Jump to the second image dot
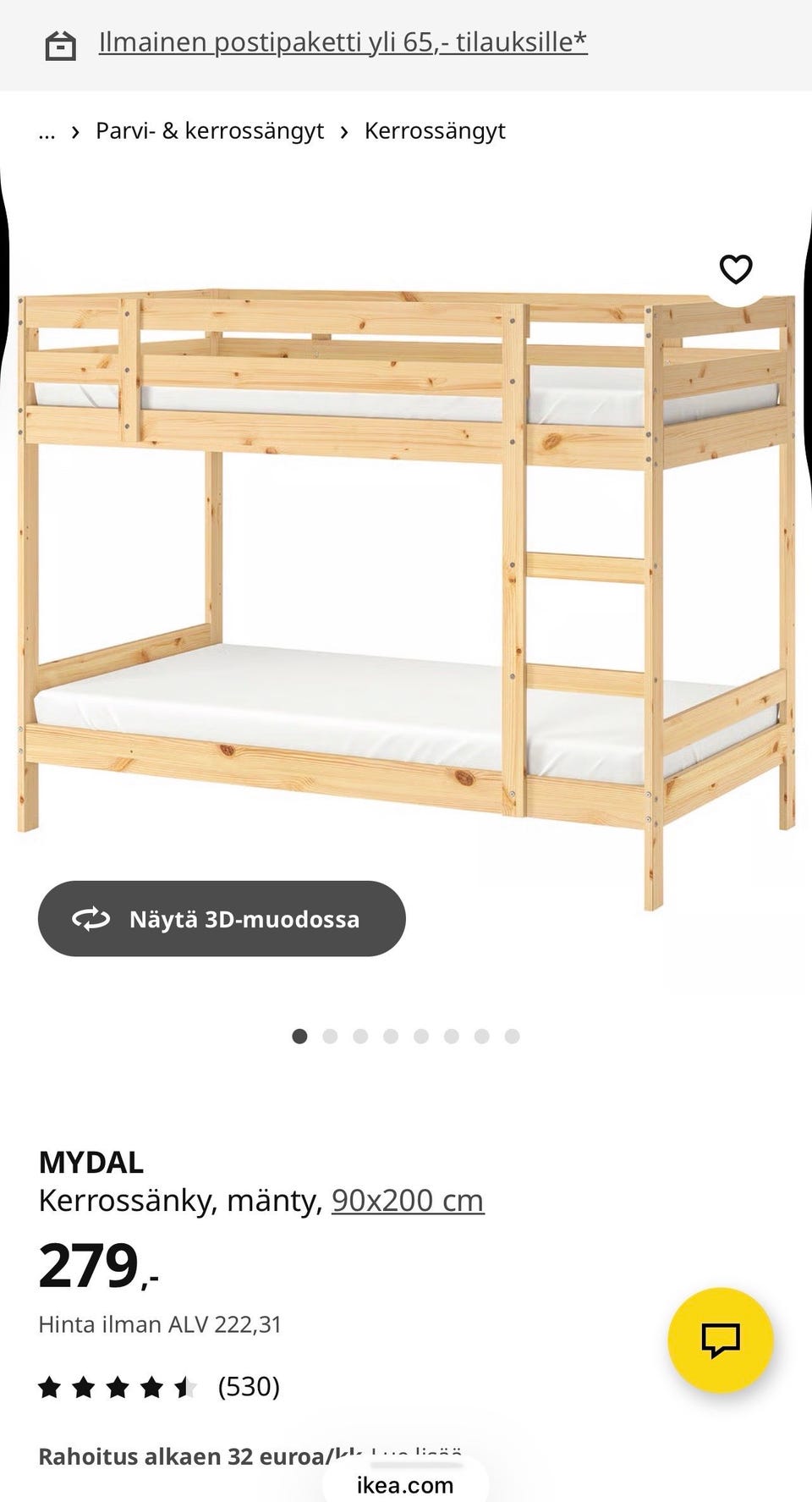Image resolution: width=812 pixels, height=1502 pixels. click(x=330, y=1037)
